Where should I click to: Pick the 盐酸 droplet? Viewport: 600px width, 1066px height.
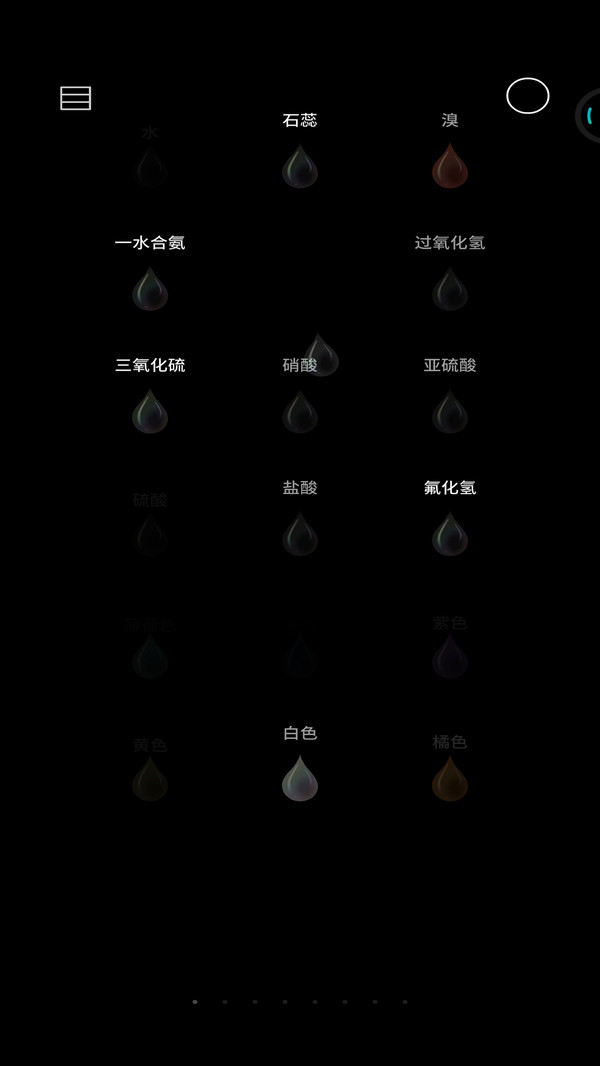[300, 534]
